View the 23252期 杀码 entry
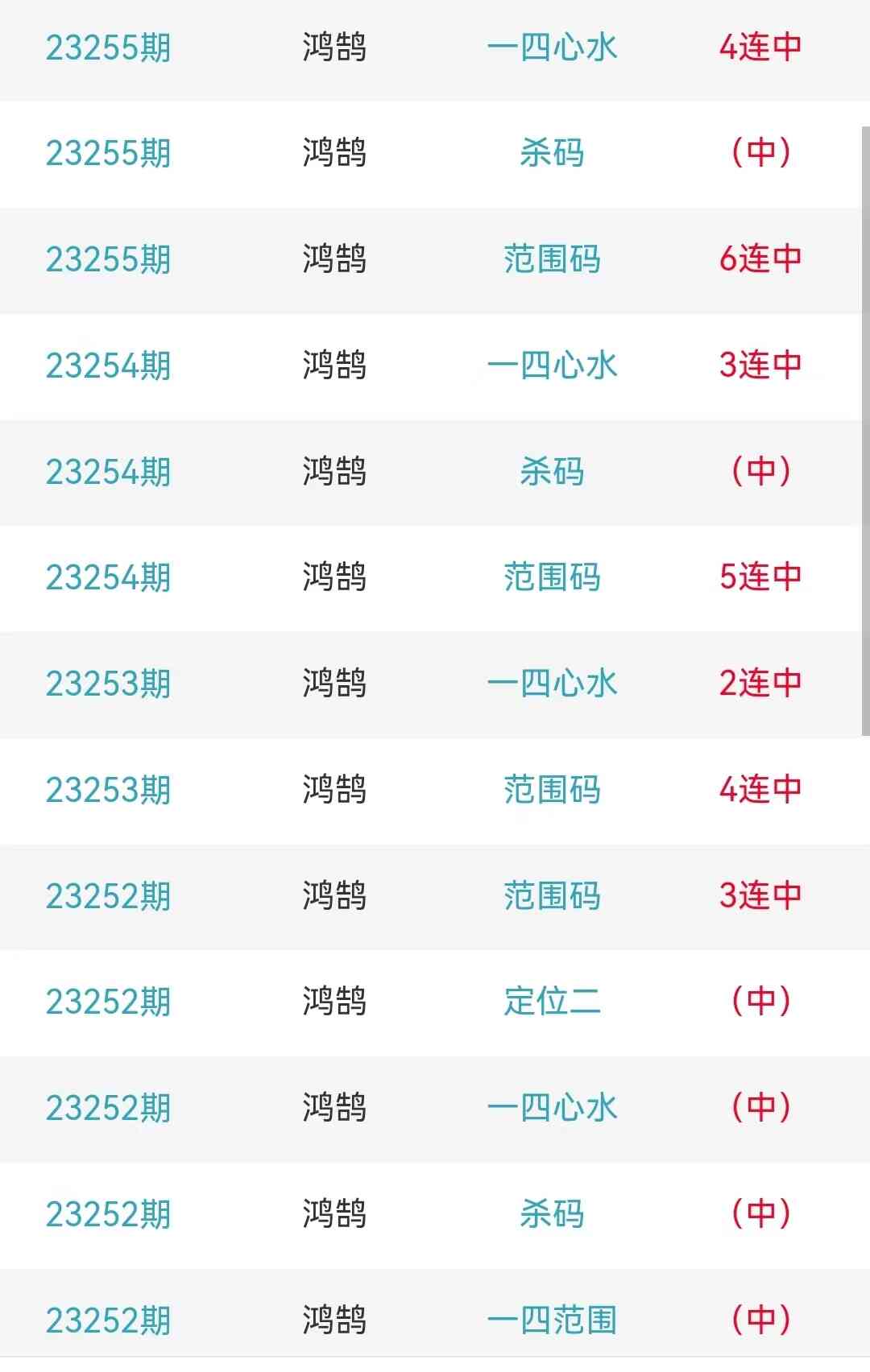 tap(552, 1214)
